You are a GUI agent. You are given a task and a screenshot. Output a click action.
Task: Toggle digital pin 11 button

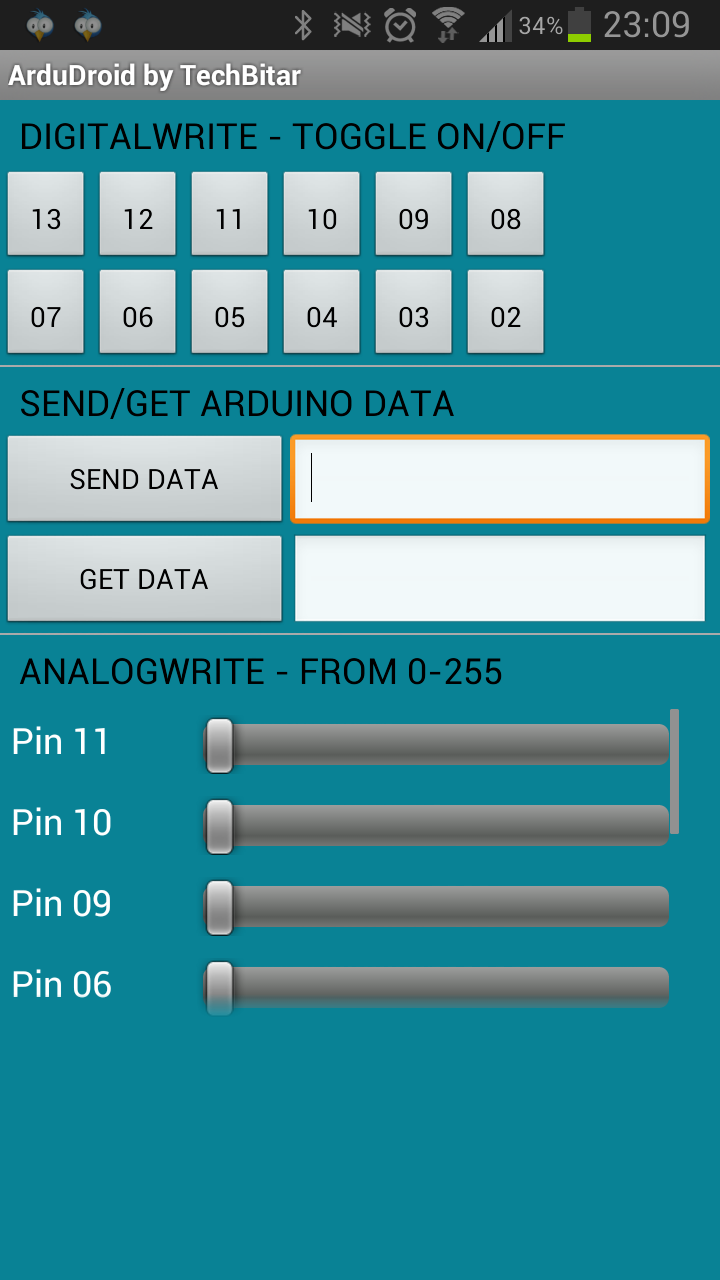[x=230, y=214]
